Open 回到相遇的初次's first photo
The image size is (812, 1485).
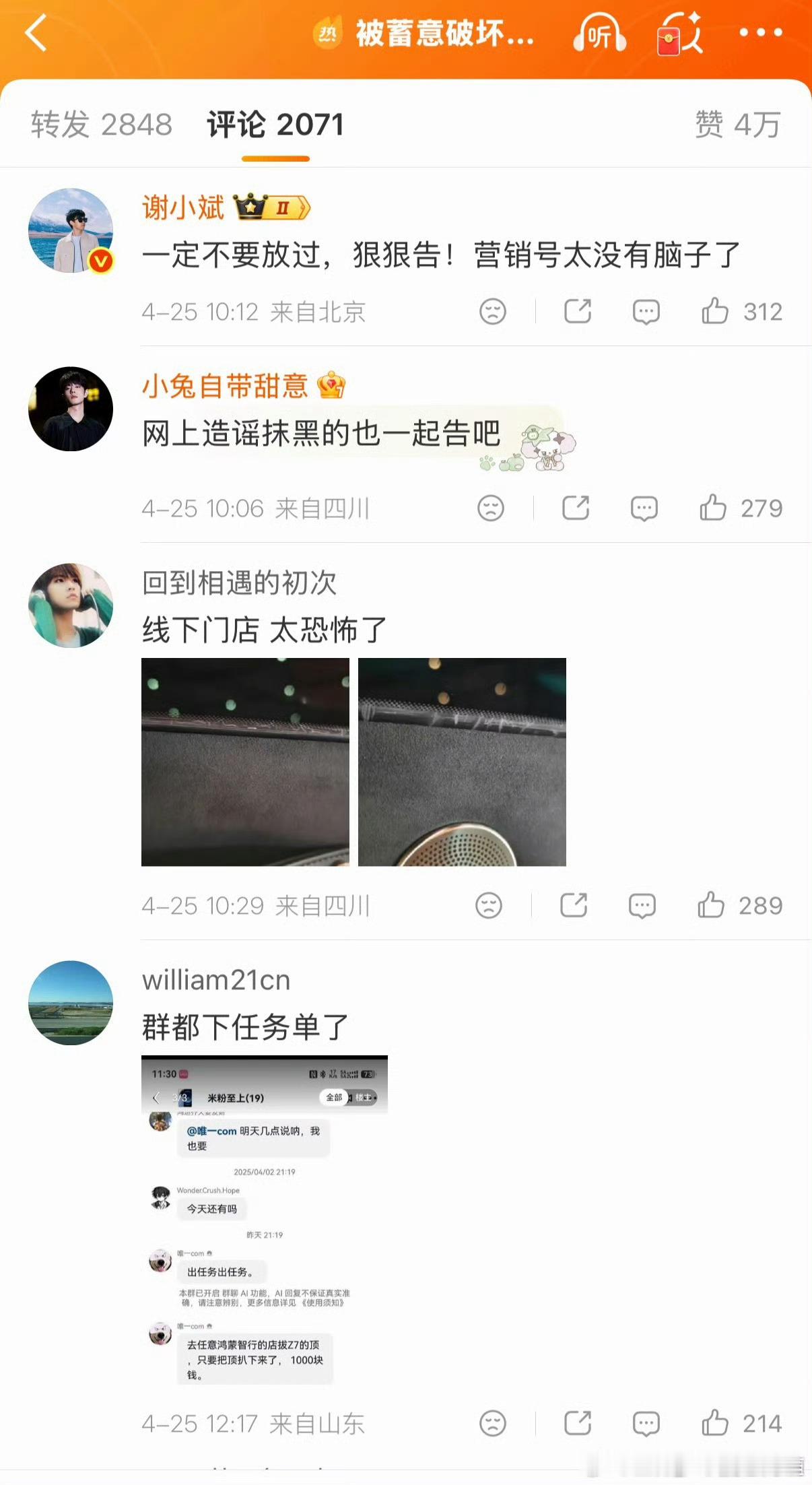tap(245, 762)
